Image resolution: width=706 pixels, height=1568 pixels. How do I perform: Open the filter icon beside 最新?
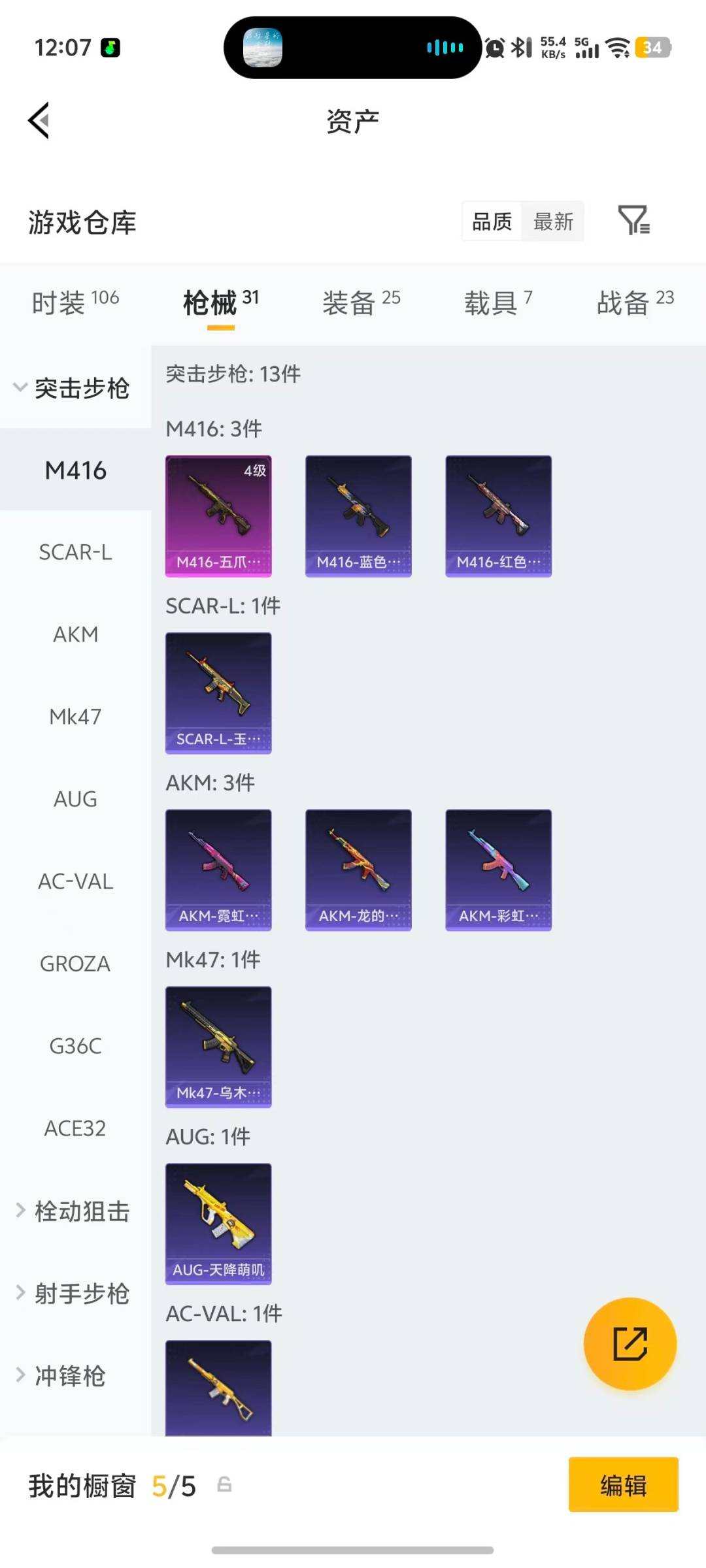coord(633,220)
